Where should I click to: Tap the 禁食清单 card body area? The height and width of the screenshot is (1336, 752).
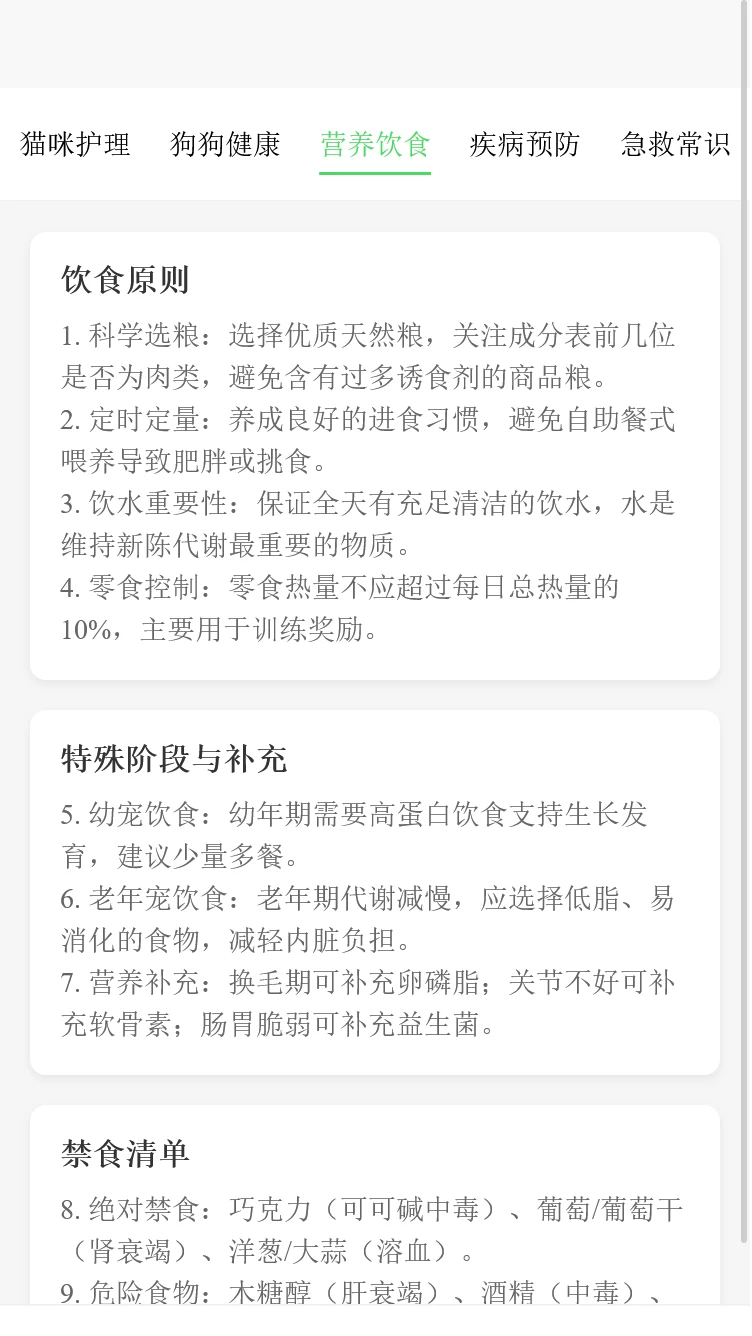[x=375, y=1230]
